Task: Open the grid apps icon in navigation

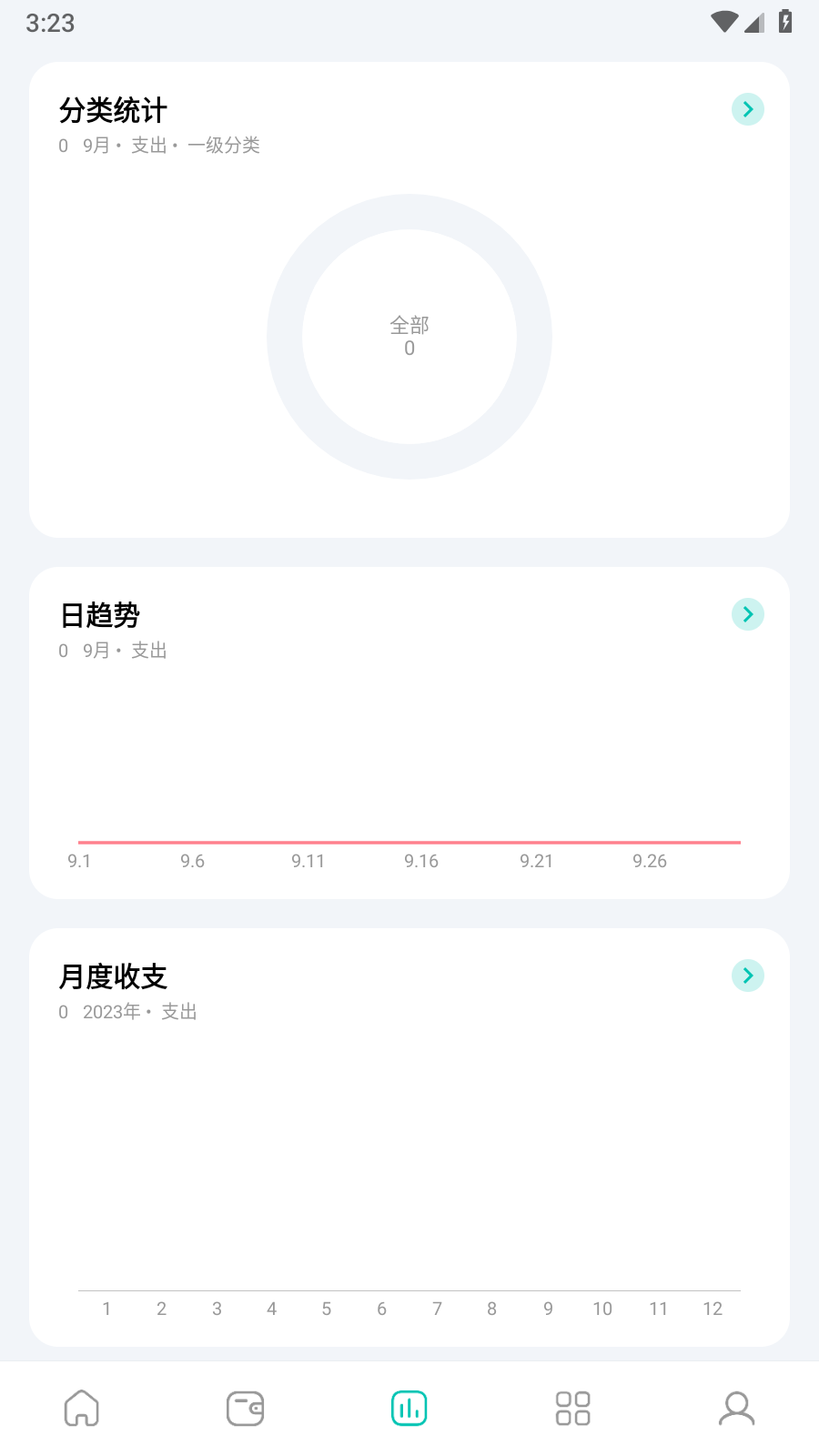Action: [572, 1407]
